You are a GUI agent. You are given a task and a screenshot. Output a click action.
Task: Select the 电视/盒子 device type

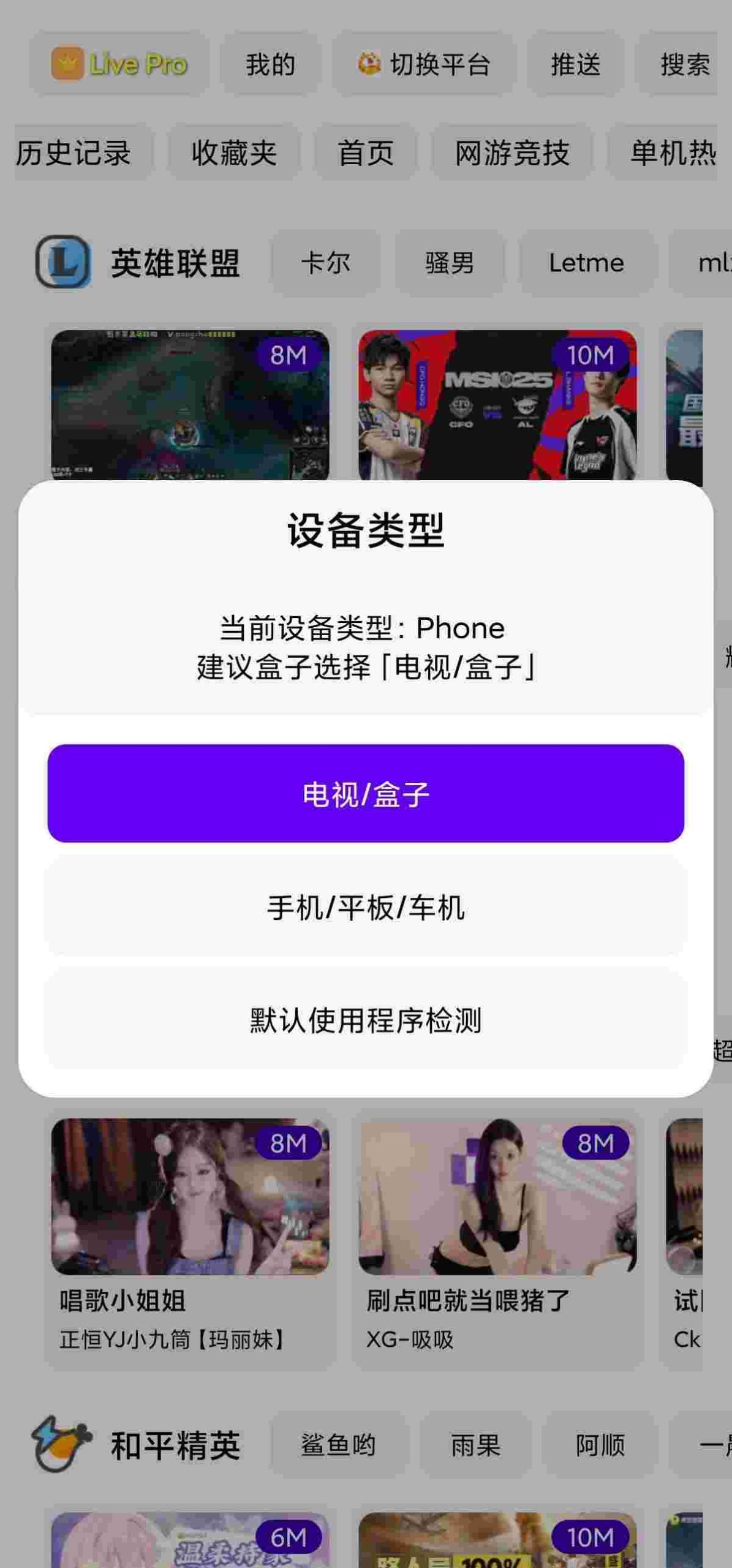366,793
